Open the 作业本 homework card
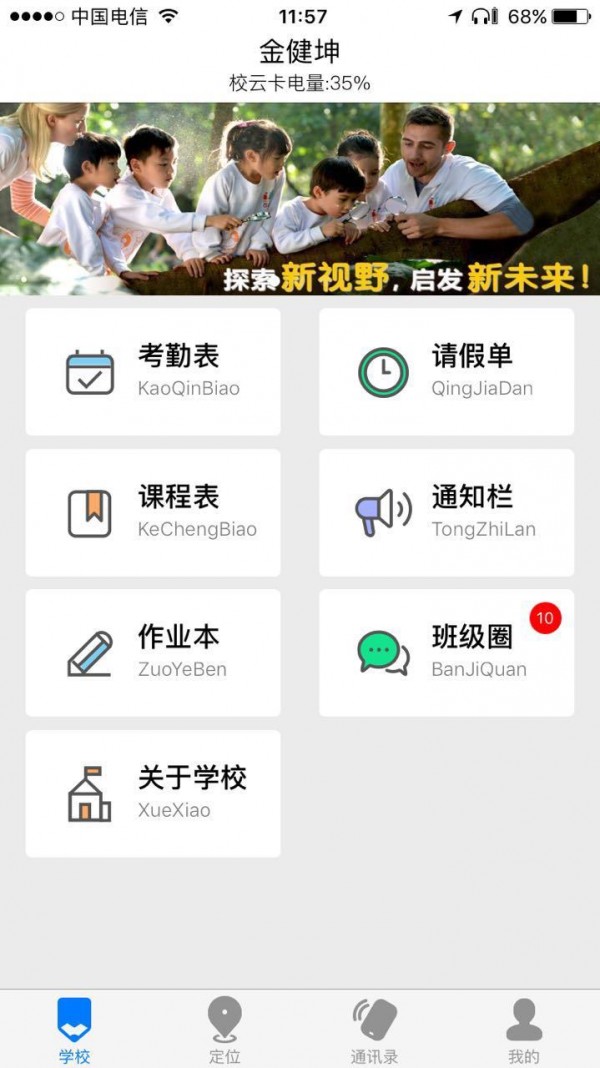This screenshot has height=1068, width=600. click(153, 653)
